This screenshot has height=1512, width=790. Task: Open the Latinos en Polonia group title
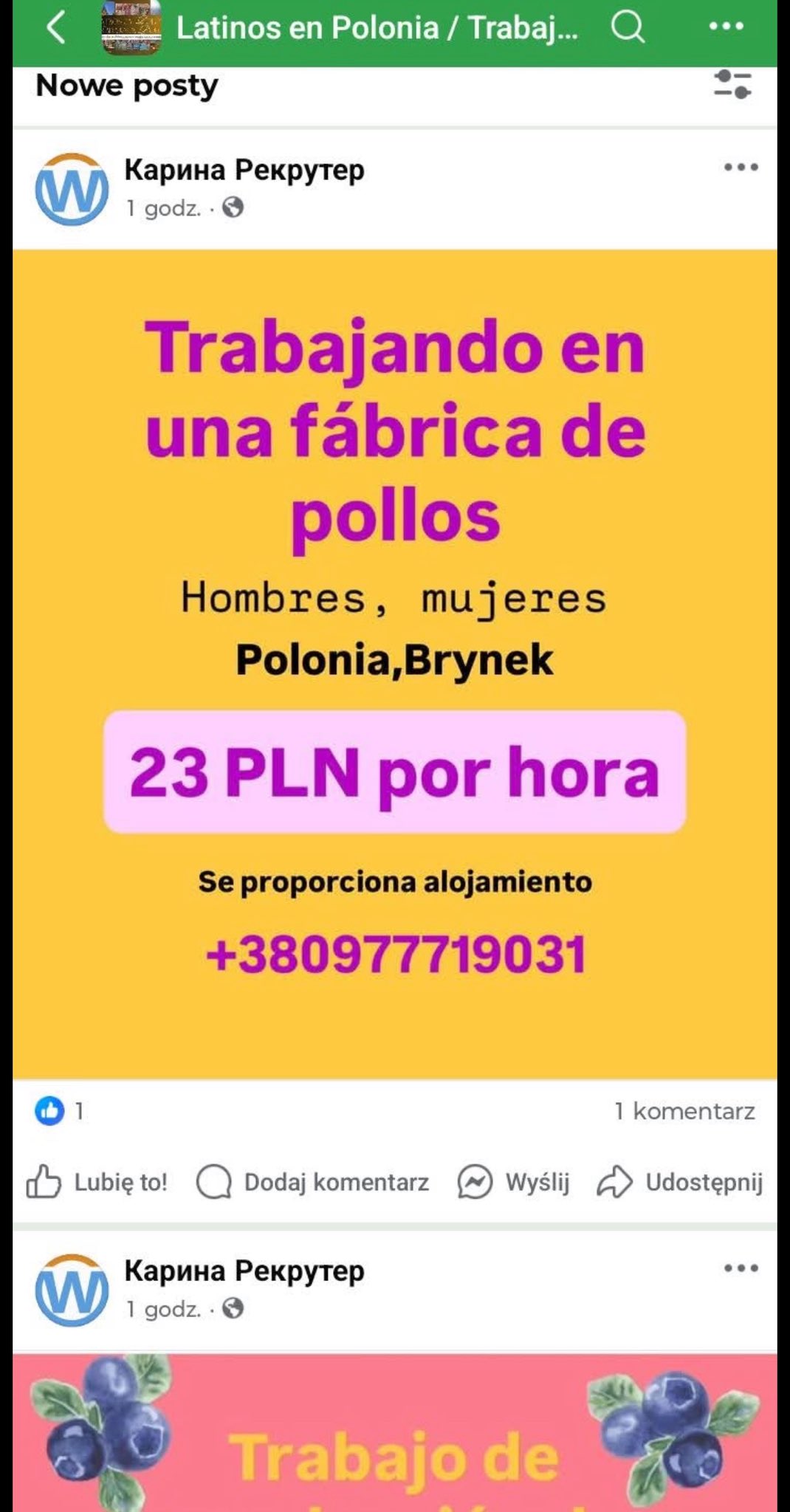pos(377,28)
